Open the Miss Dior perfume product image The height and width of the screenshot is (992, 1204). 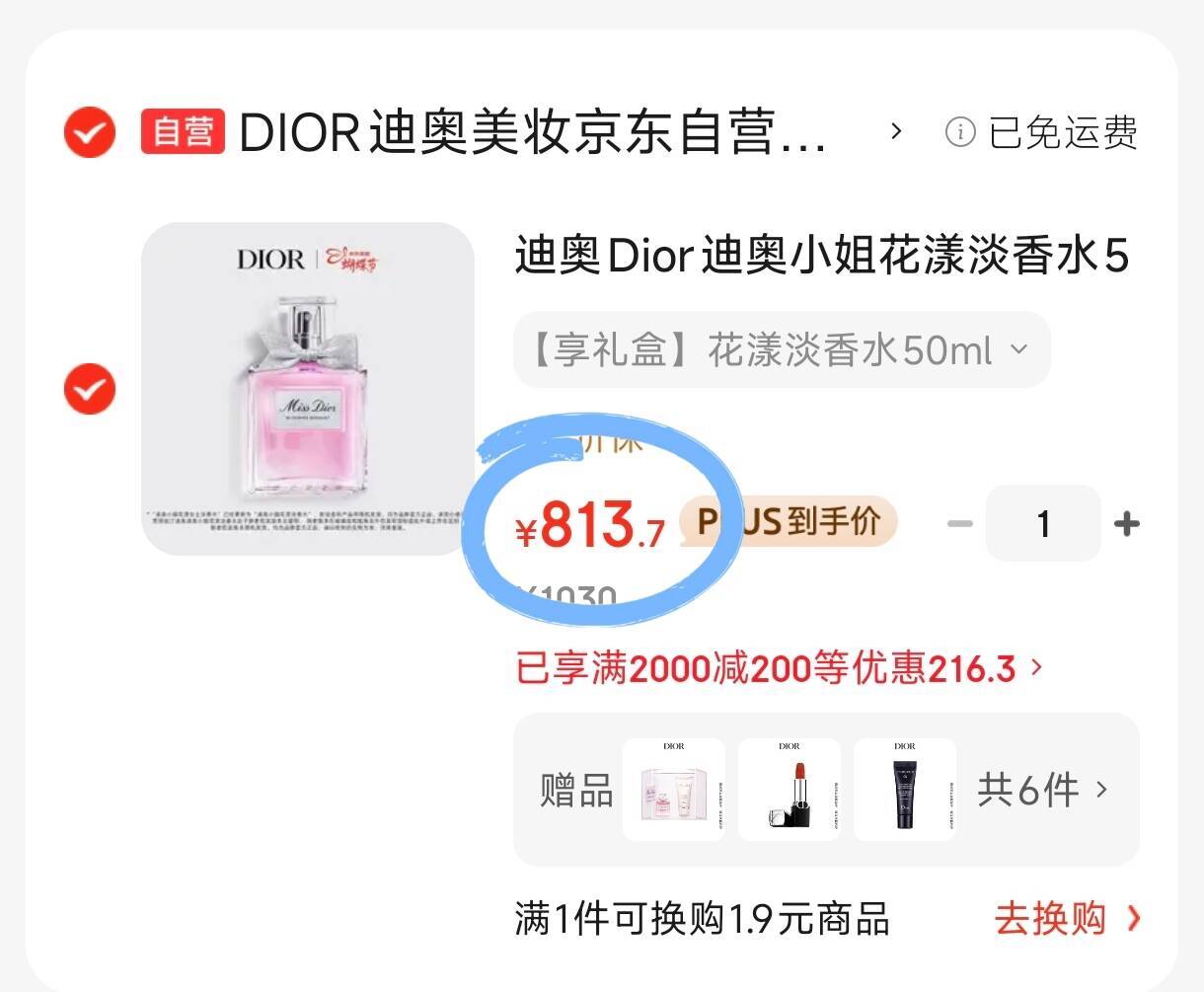307,389
